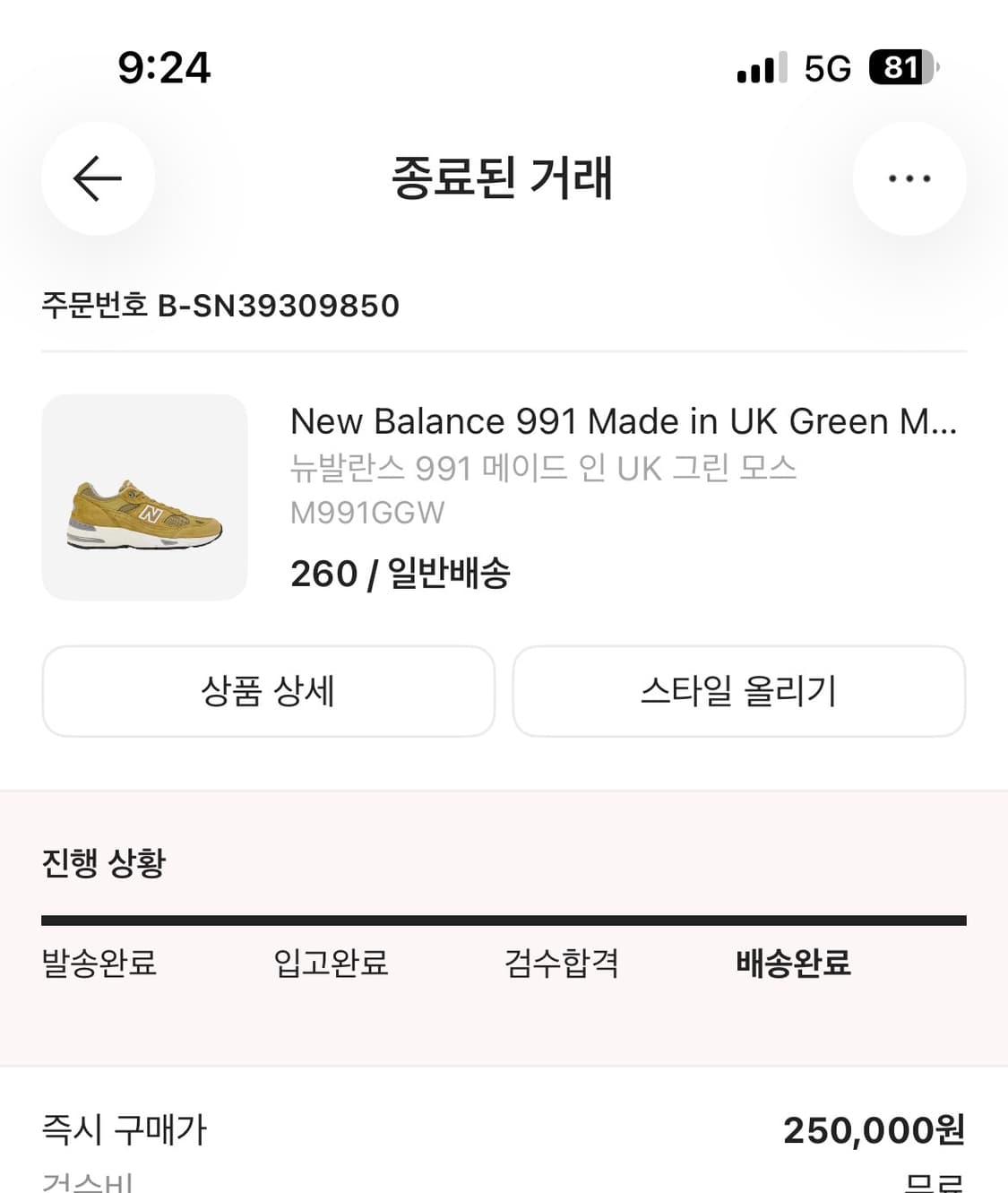Viewport: 1008px width, 1193px height.
Task: Click the M991GGW model code text
Action: click(366, 512)
